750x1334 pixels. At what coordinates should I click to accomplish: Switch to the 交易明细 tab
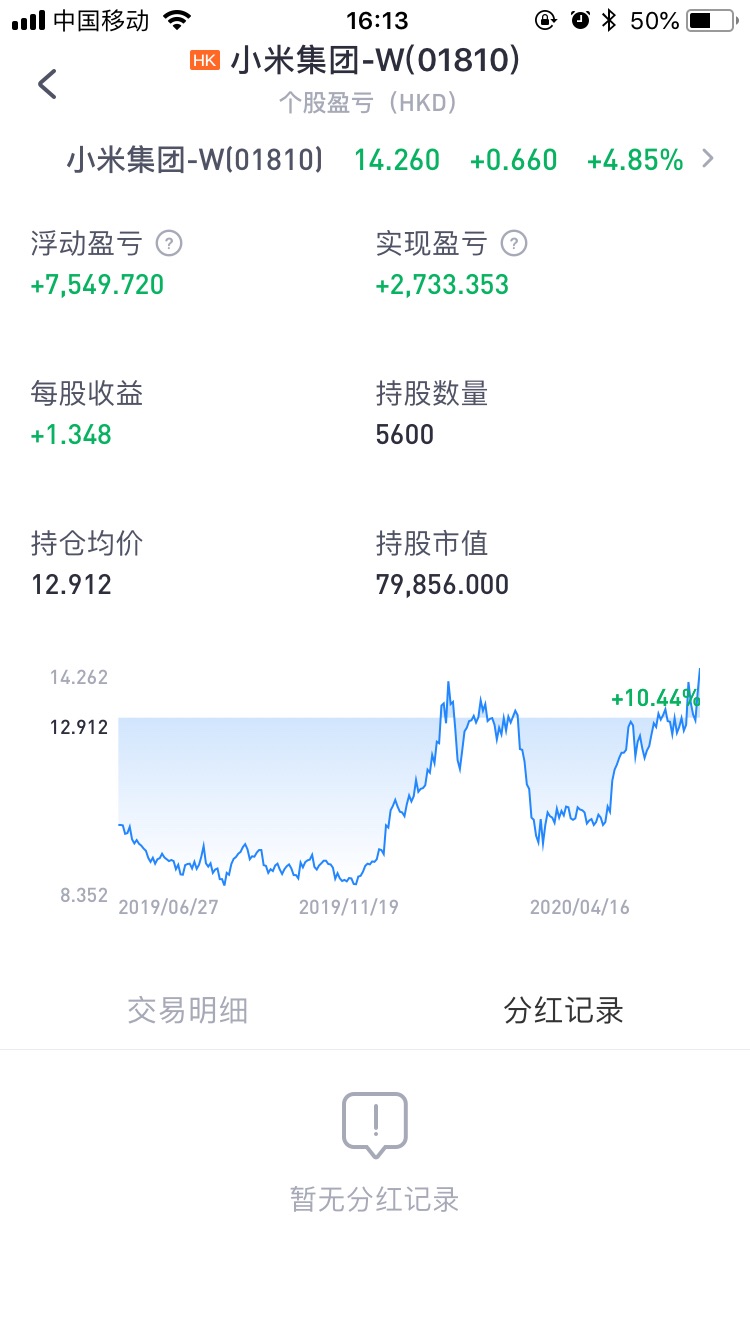pyautogui.click(x=188, y=1010)
